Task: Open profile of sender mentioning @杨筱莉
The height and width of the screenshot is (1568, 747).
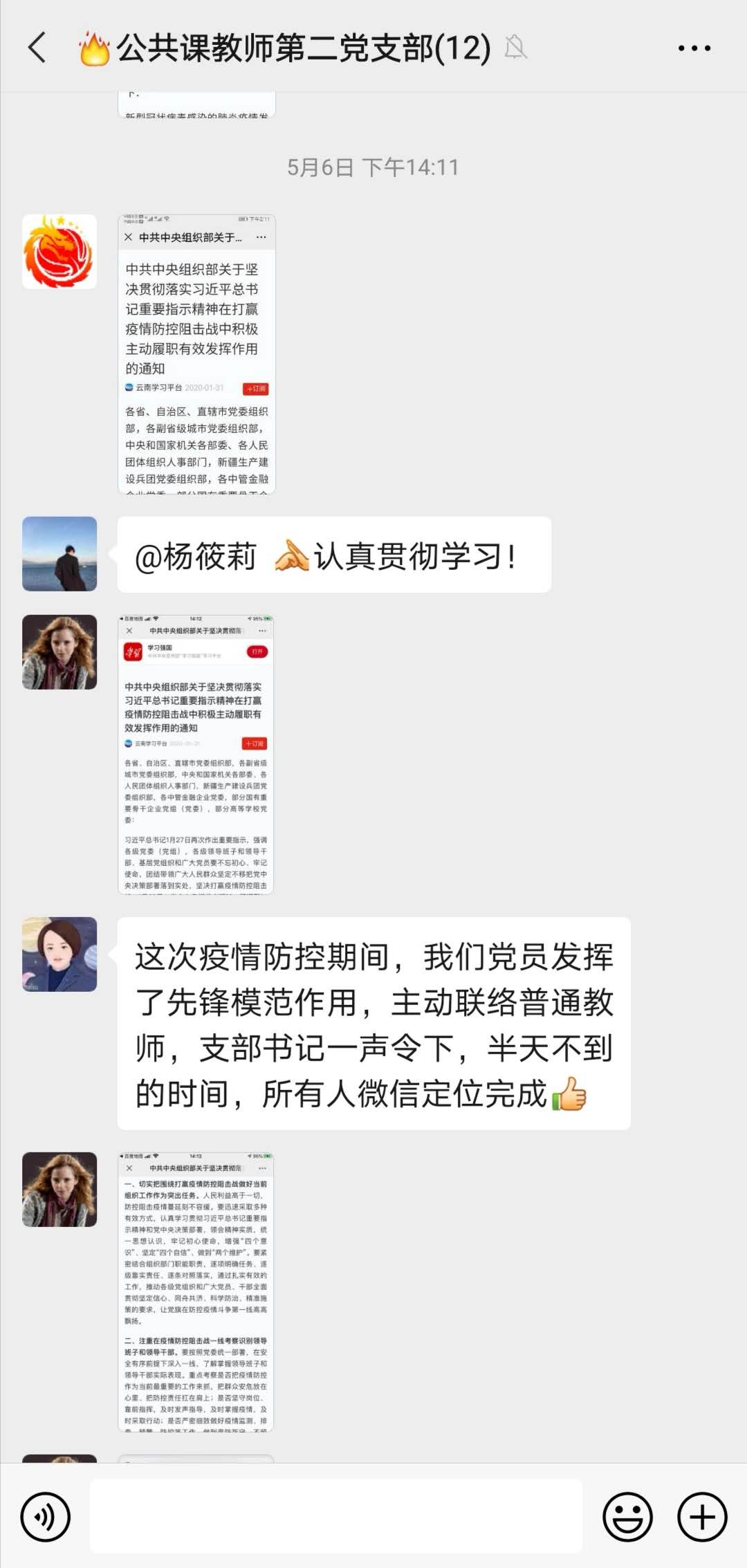Action: [x=59, y=554]
